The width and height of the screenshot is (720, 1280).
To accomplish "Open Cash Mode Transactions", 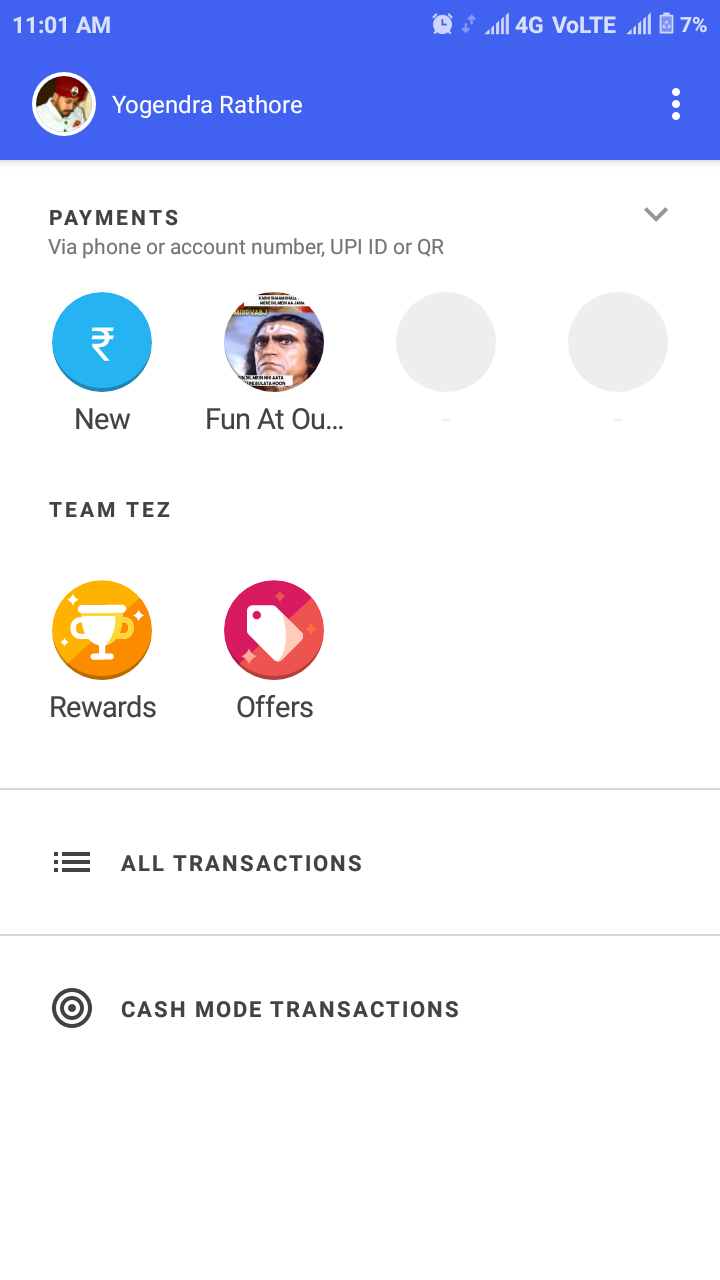I will pyautogui.click(x=289, y=1009).
